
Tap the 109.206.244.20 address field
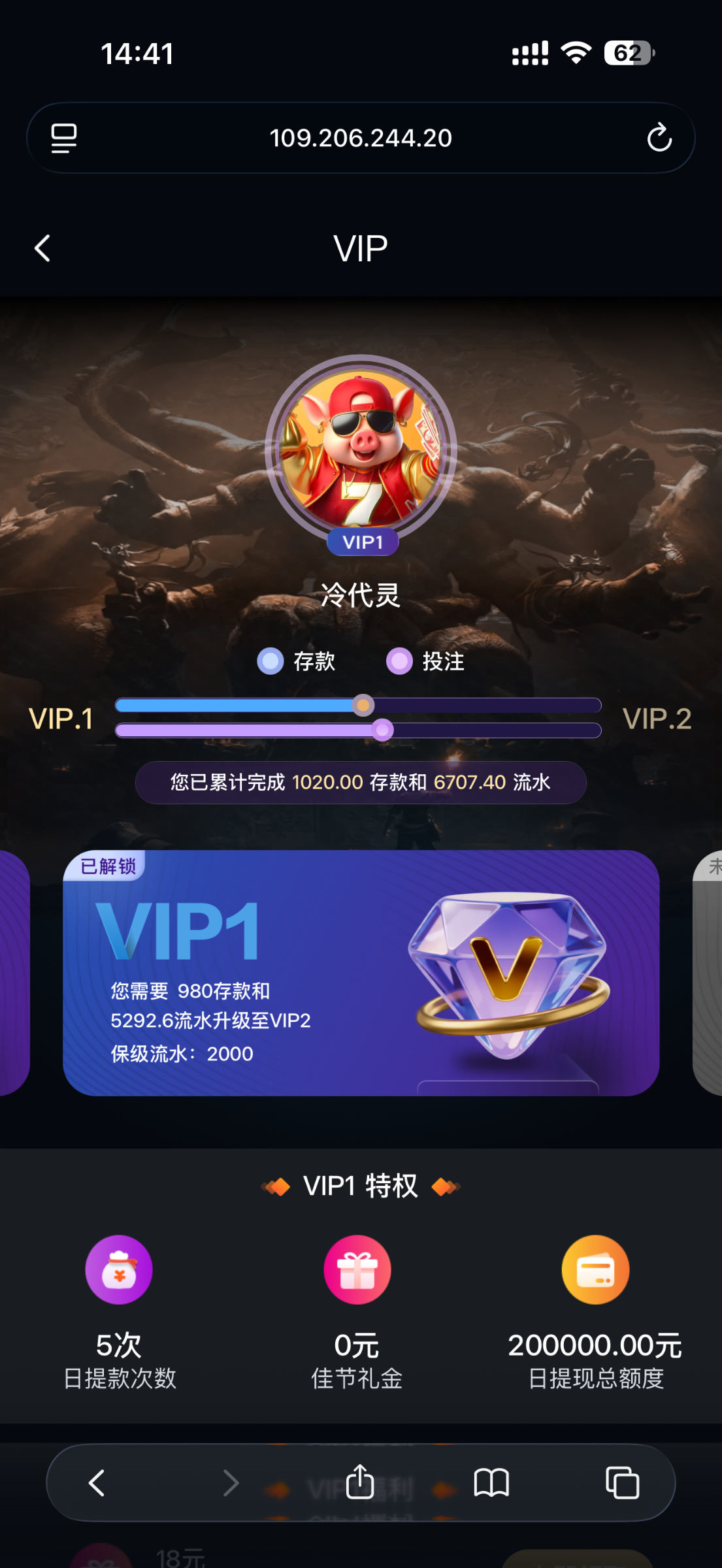361,138
